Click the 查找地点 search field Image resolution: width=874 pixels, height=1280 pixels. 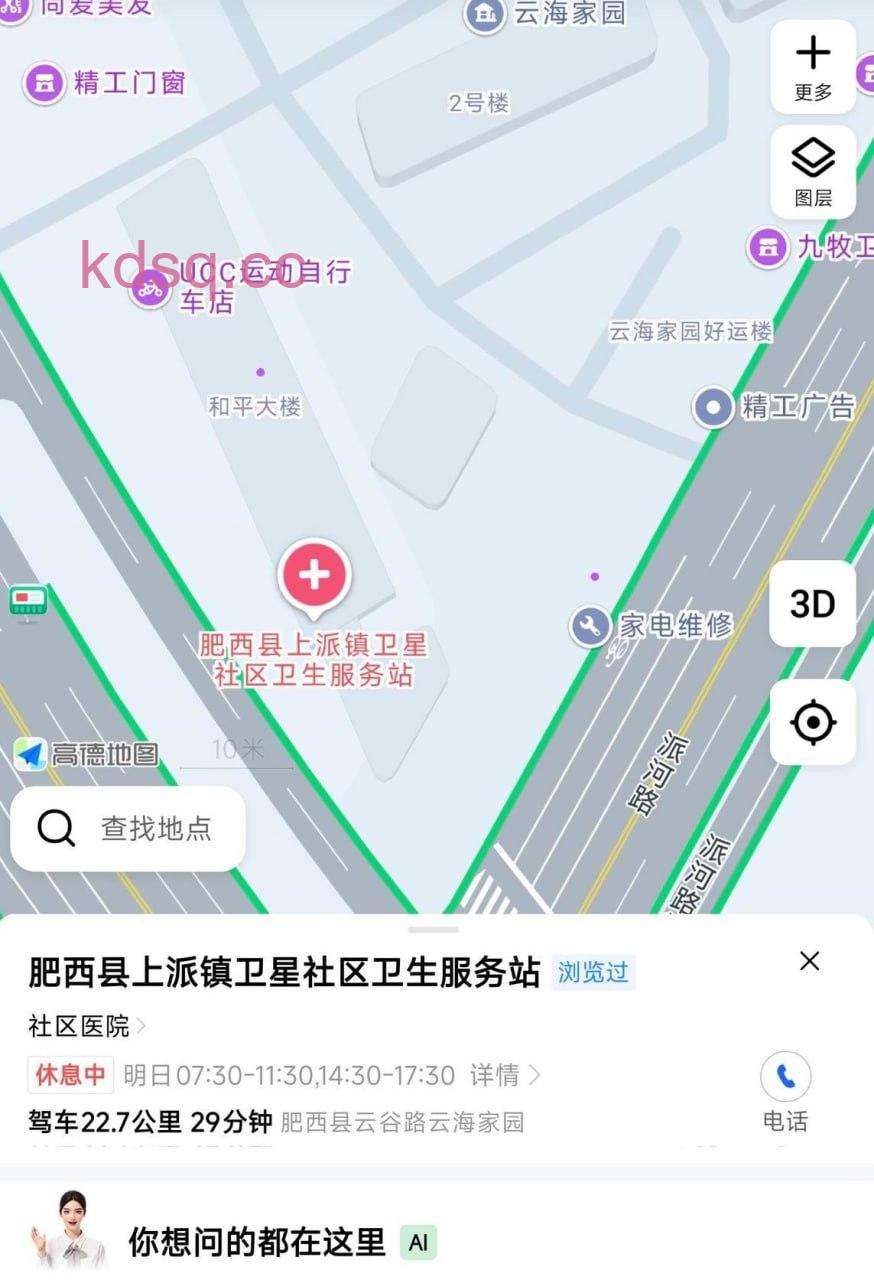[x=128, y=828]
